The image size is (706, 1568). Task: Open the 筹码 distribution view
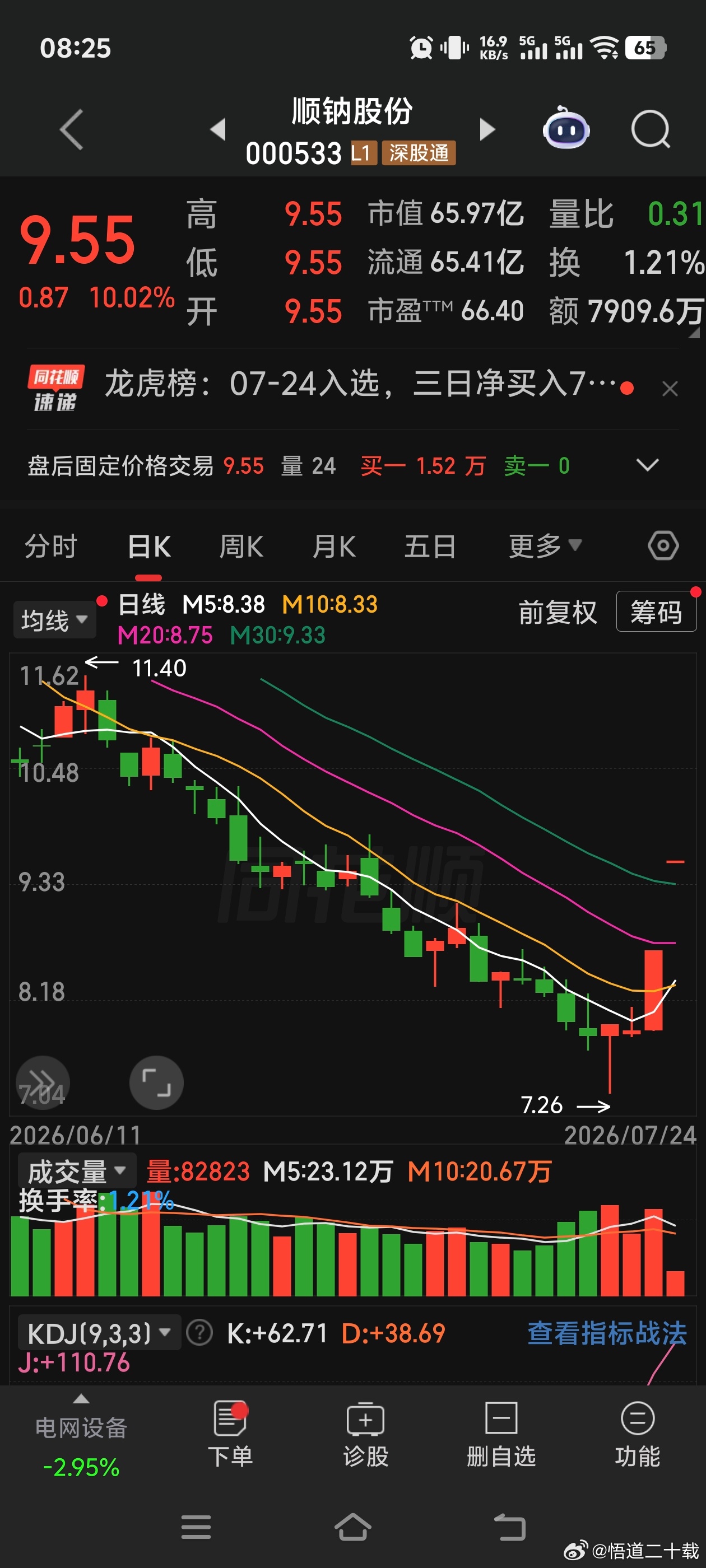coord(656,611)
